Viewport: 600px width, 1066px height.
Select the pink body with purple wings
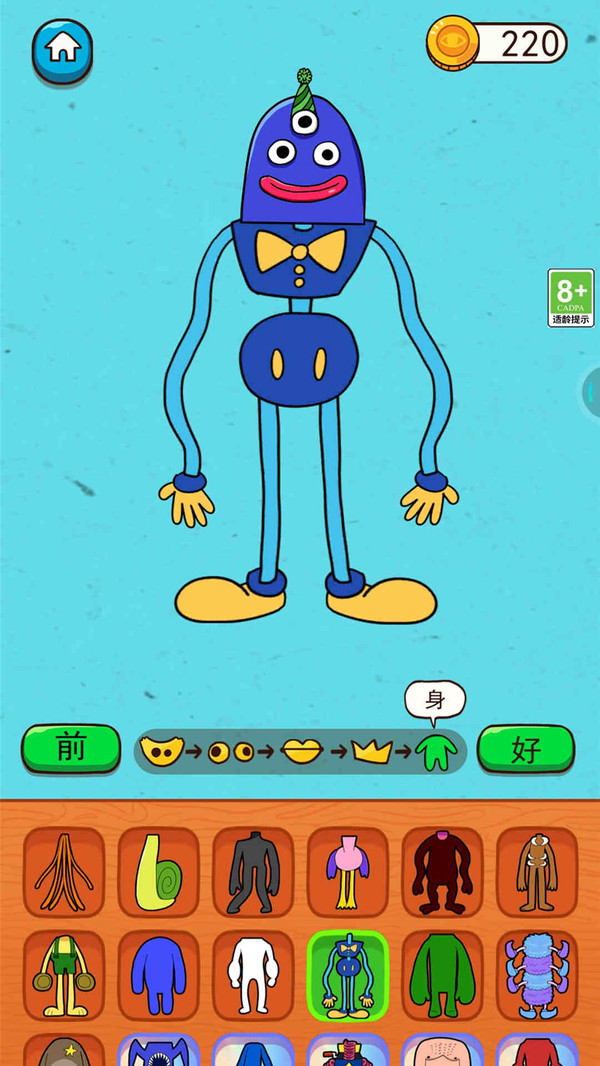(x=348, y=872)
